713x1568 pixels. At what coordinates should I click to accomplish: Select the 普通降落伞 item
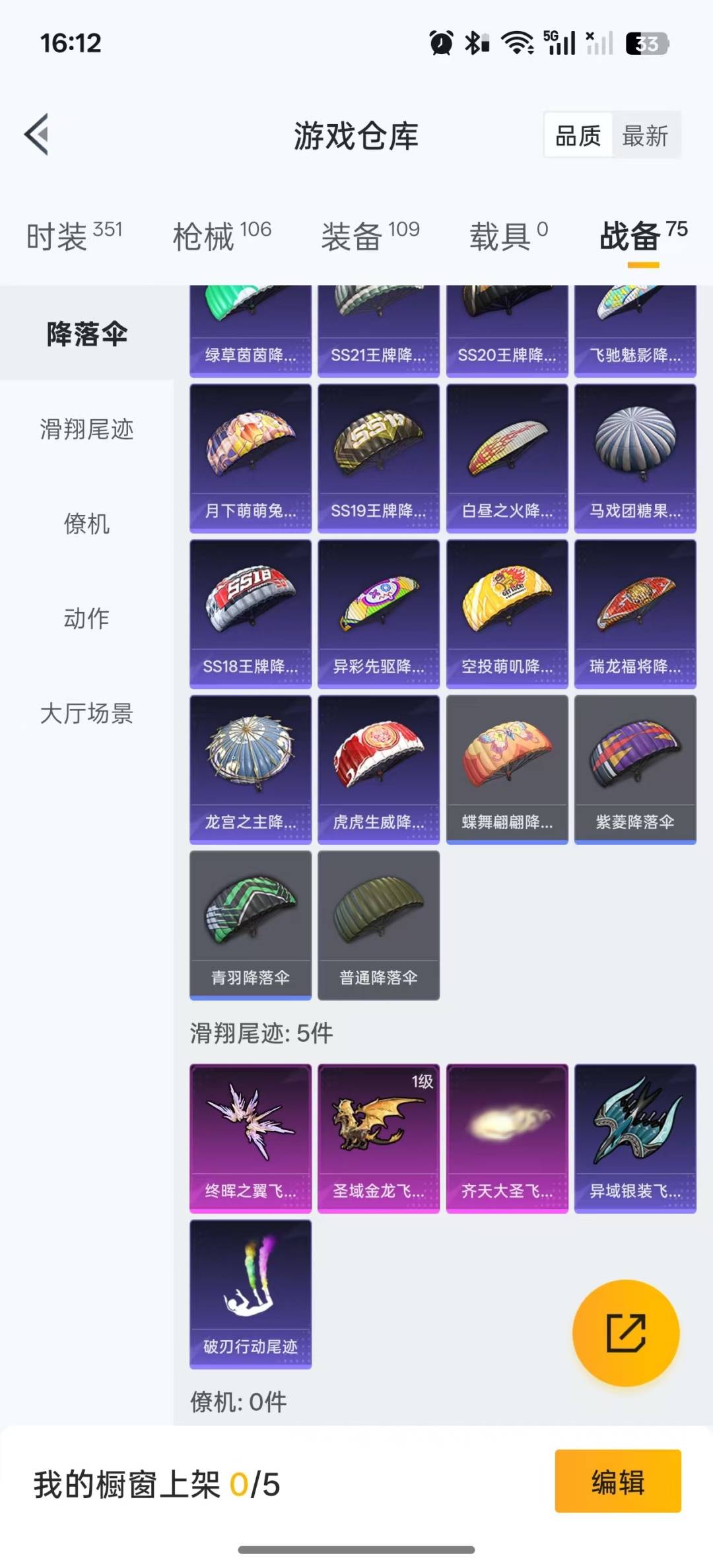click(378, 926)
